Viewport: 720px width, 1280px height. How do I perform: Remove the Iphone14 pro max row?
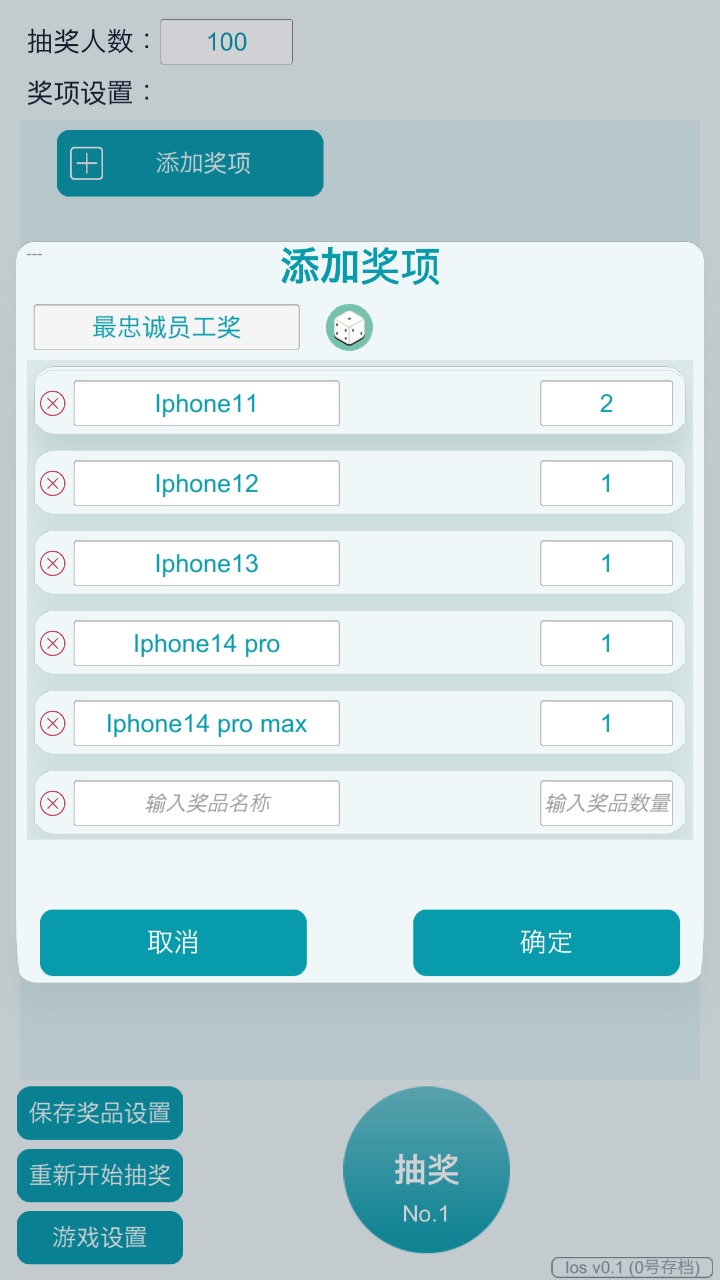[52, 723]
